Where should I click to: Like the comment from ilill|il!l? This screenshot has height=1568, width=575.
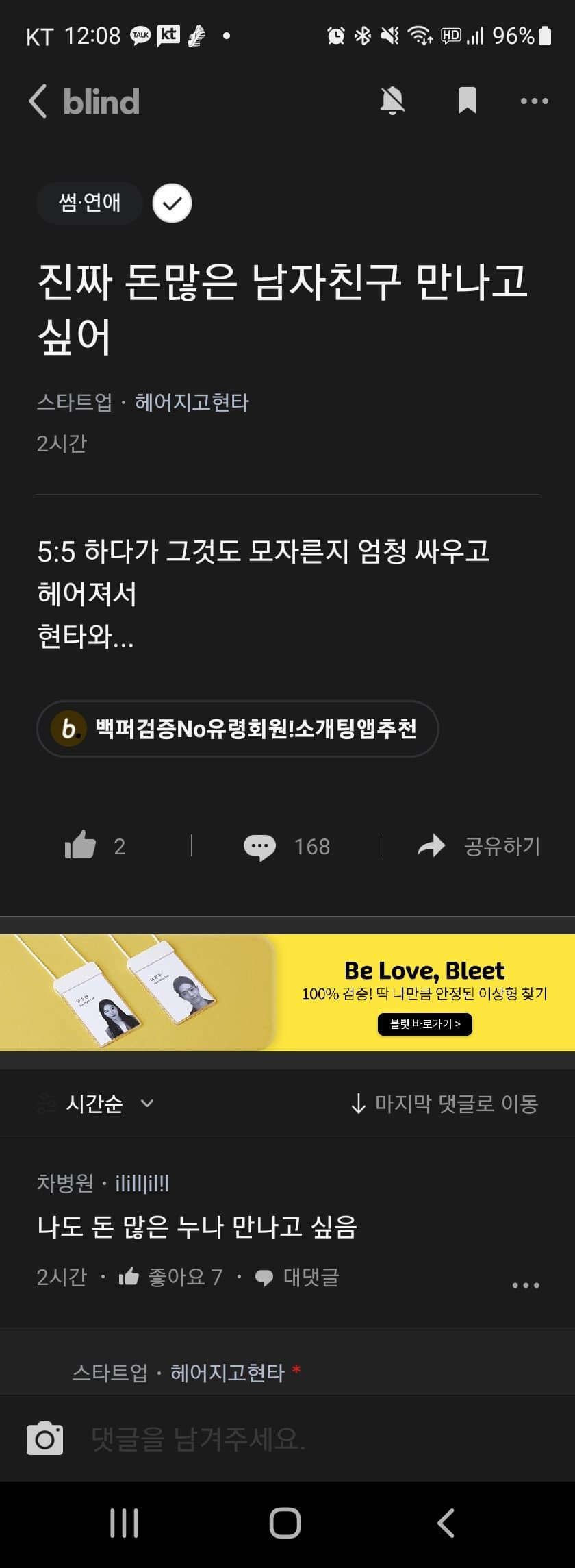coord(170,1277)
